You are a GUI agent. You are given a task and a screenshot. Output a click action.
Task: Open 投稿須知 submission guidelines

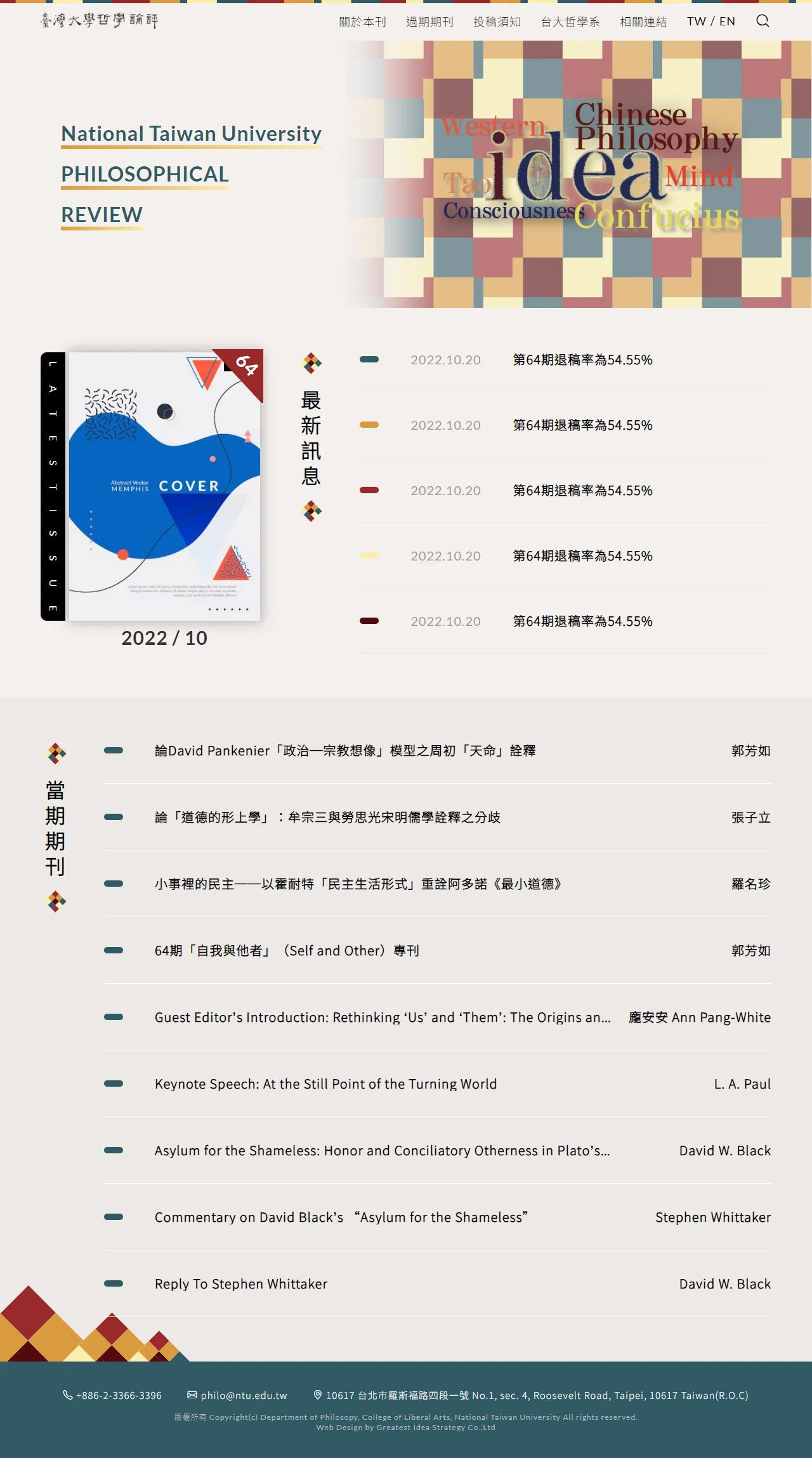[497, 22]
